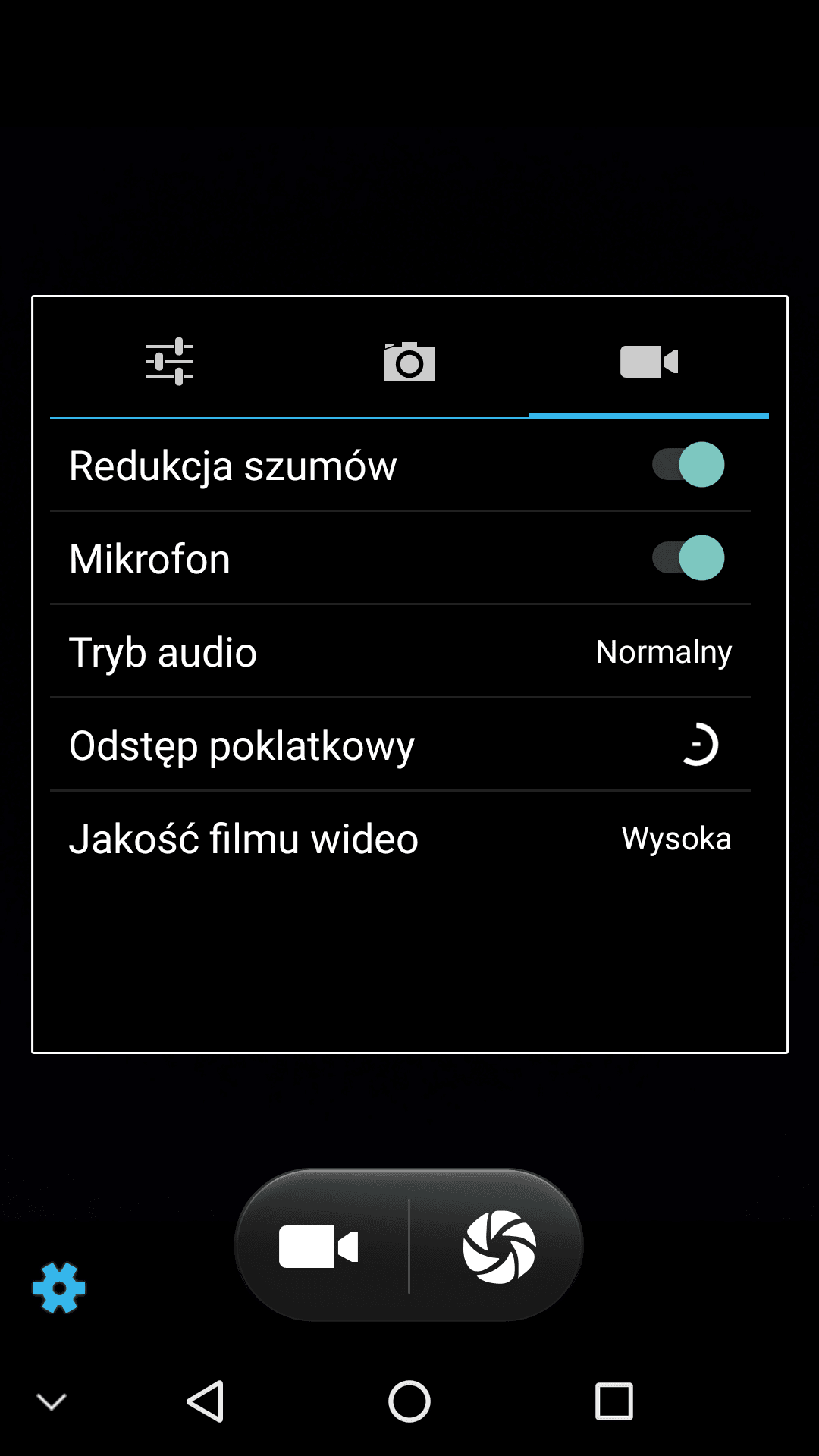This screenshot has height=1456, width=819.
Task: Disable the Mikrofon switch
Action: click(x=689, y=558)
